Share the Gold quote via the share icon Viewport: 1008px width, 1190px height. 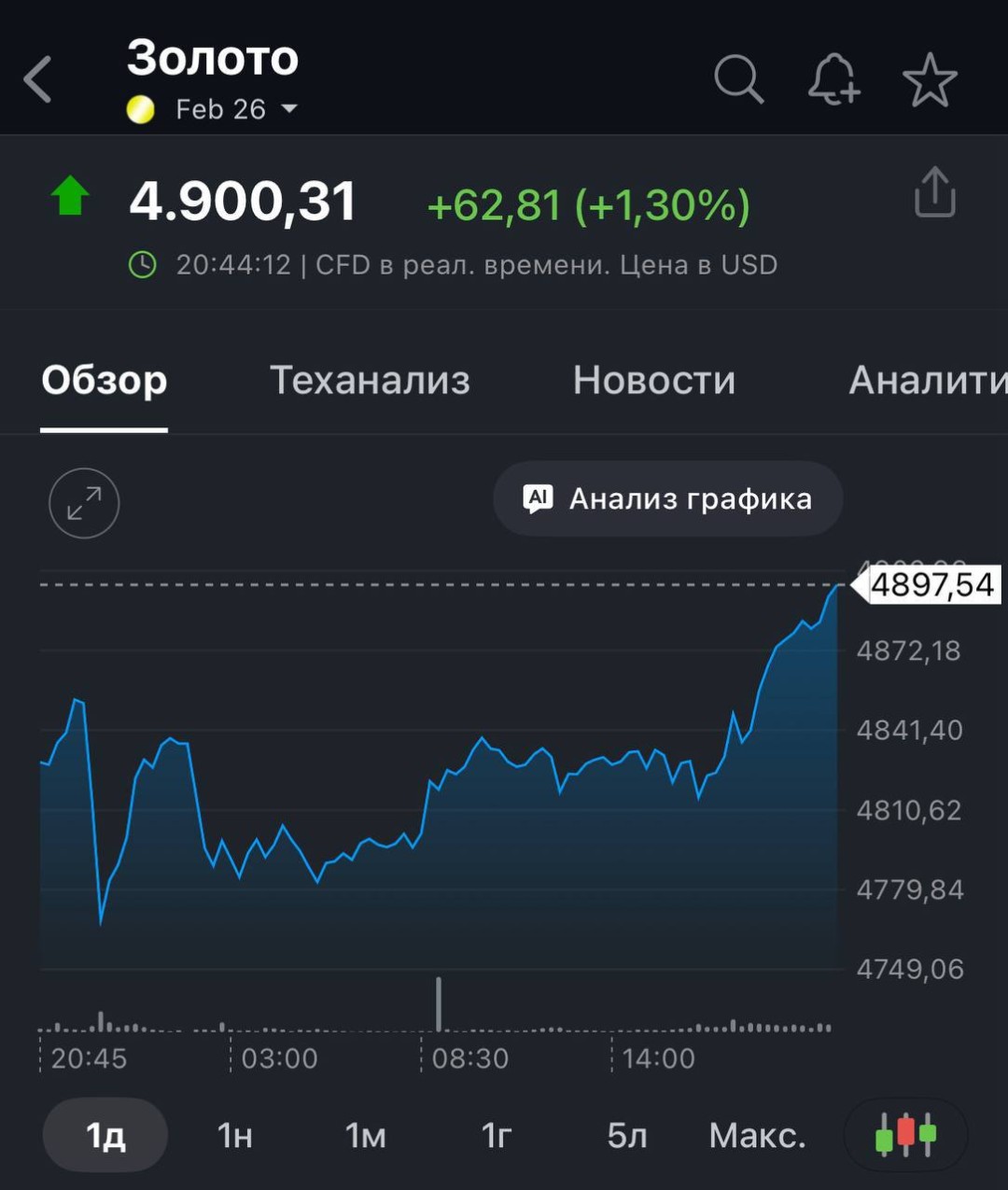click(933, 193)
